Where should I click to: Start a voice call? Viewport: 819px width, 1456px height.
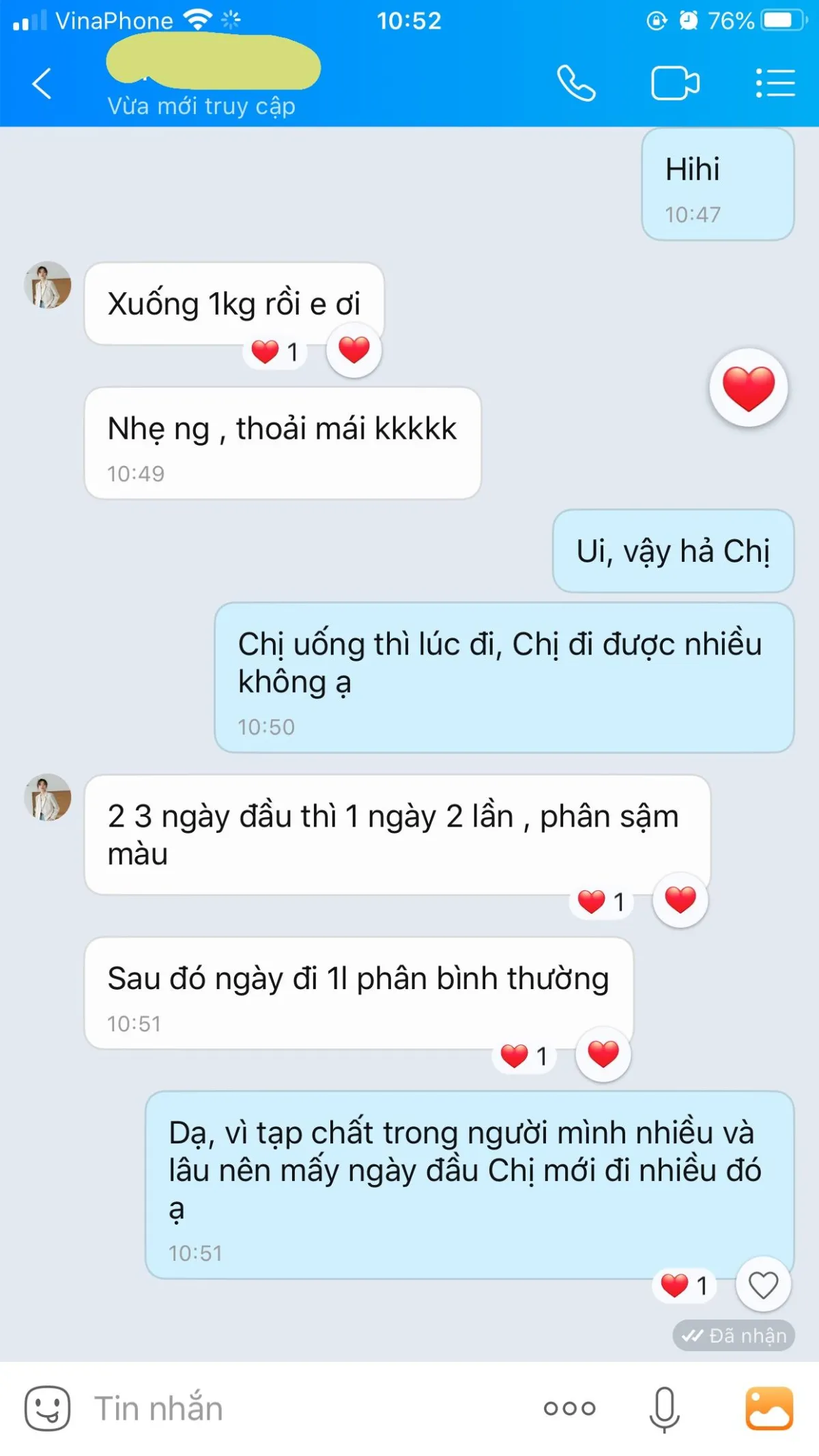(x=576, y=83)
